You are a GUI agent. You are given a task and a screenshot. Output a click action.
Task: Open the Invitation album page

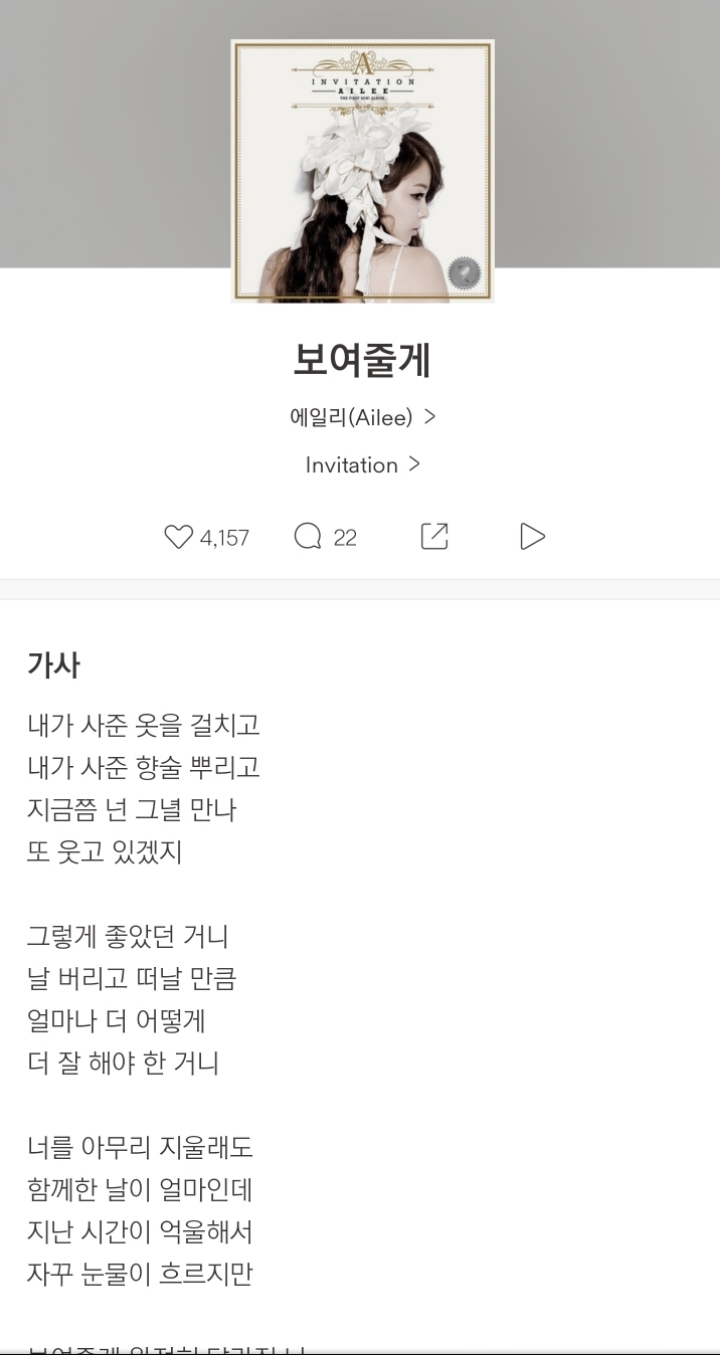pyautogui.click(x=362, y=465)
